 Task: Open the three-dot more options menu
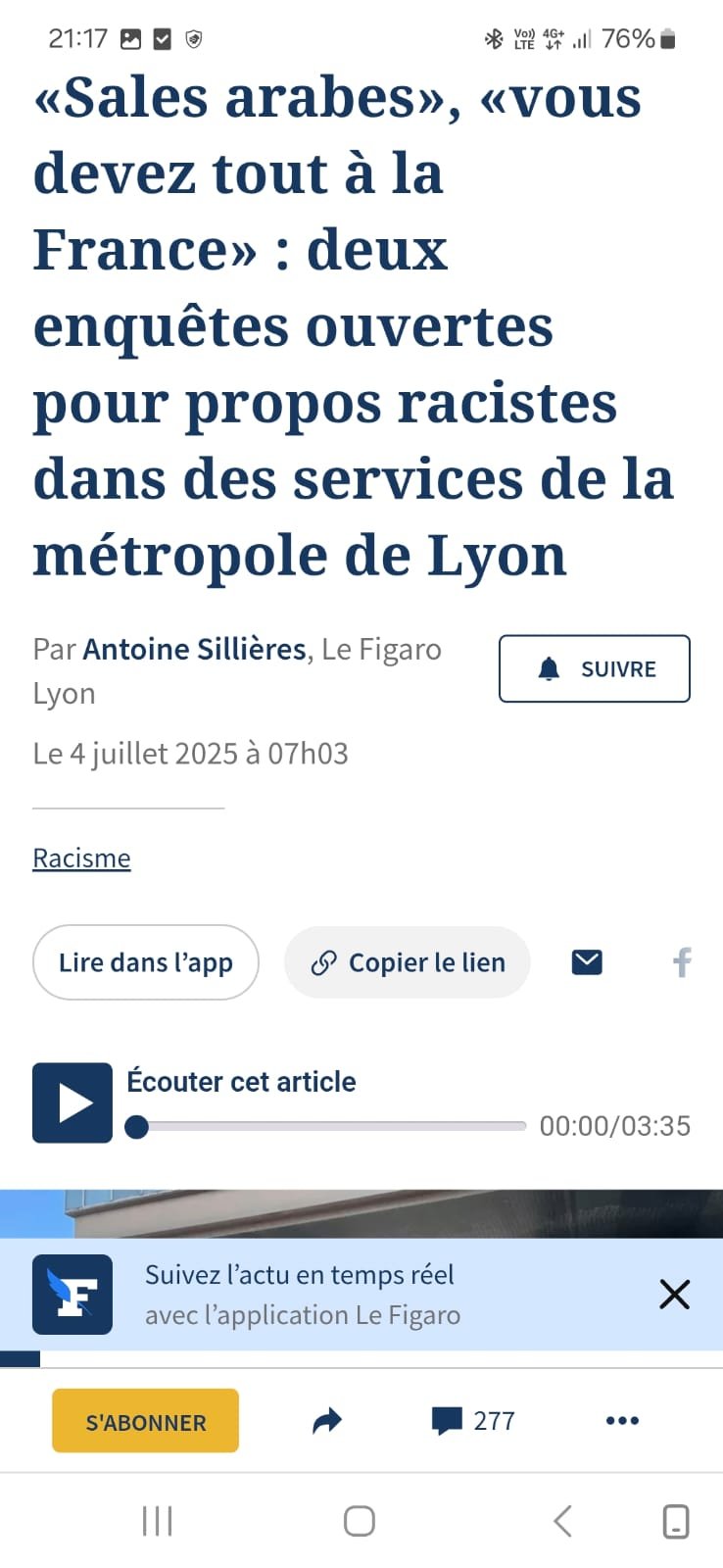[x=622, y=1421]
